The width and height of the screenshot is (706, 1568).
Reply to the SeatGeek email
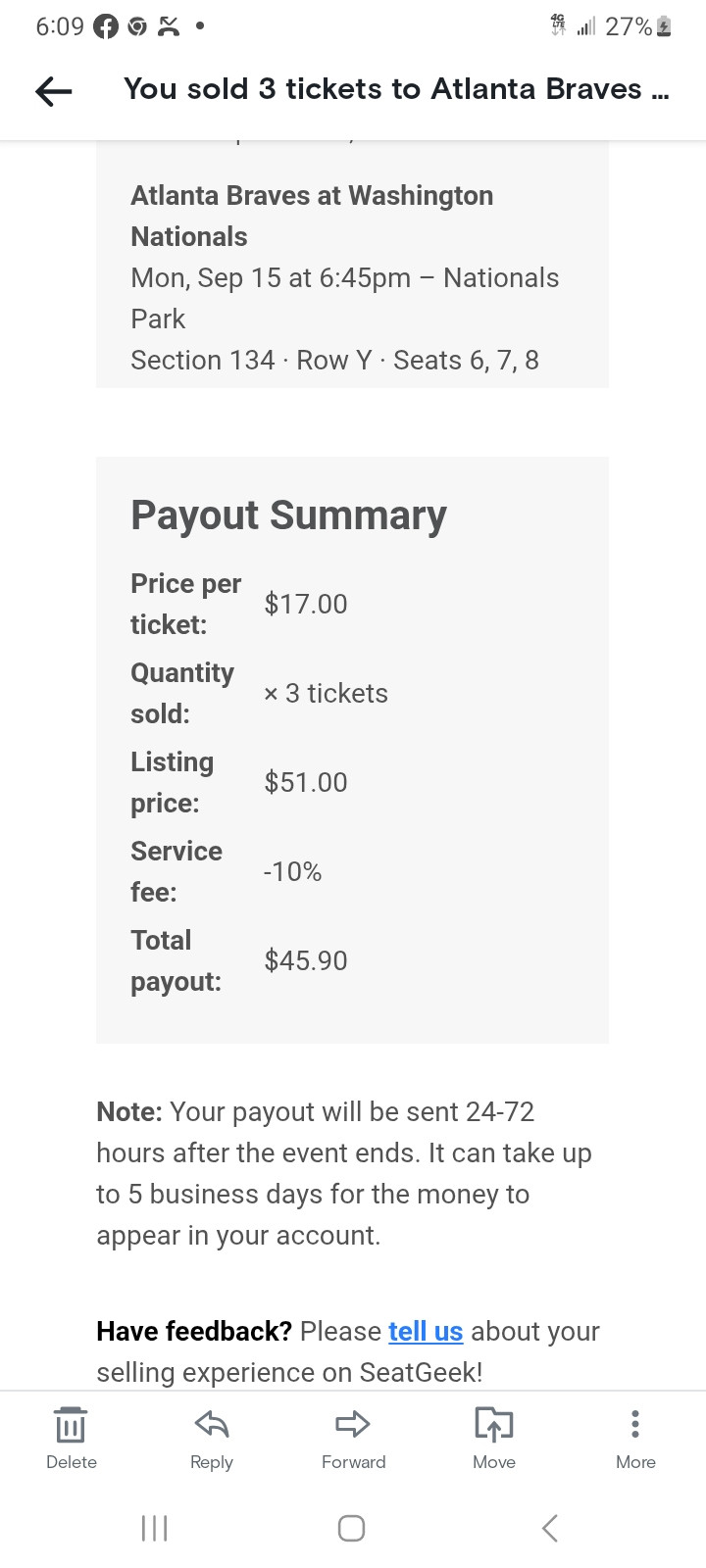(x=212, y=1437)
